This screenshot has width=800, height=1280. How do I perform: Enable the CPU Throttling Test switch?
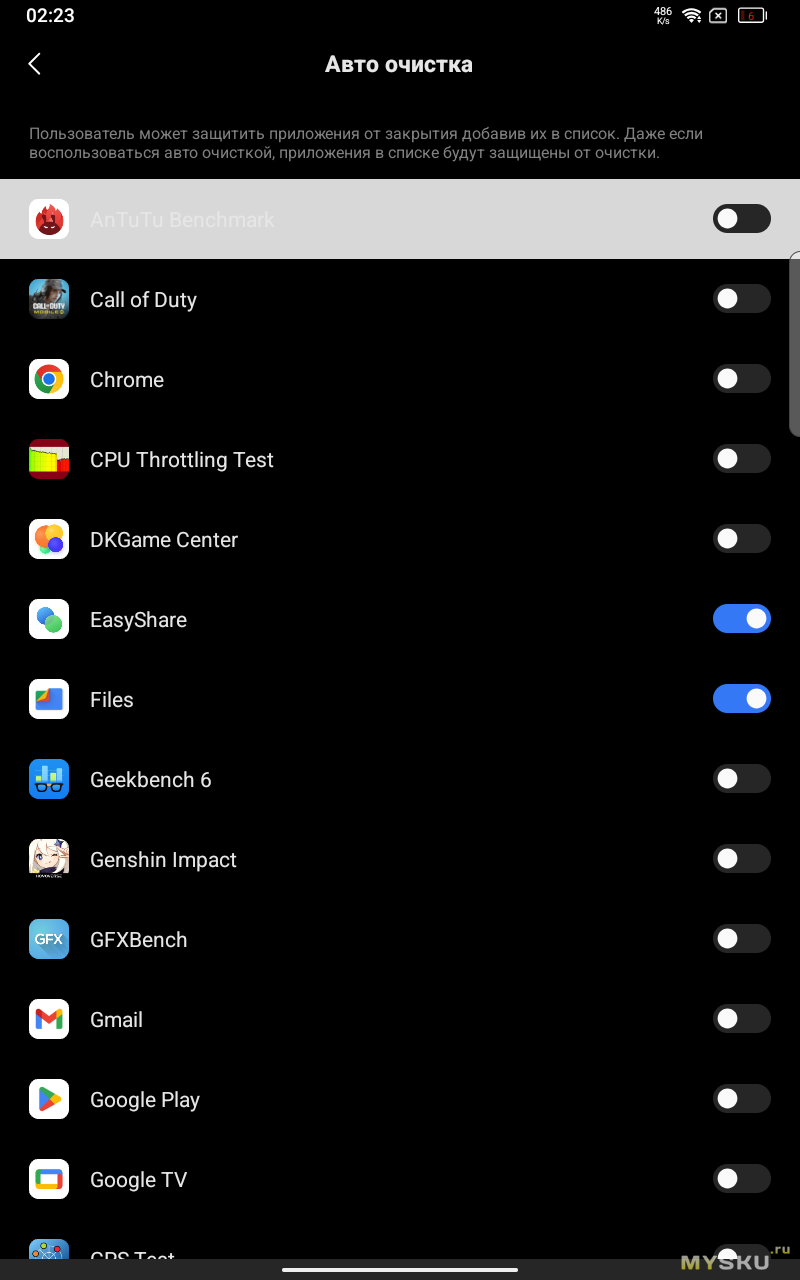741,459
